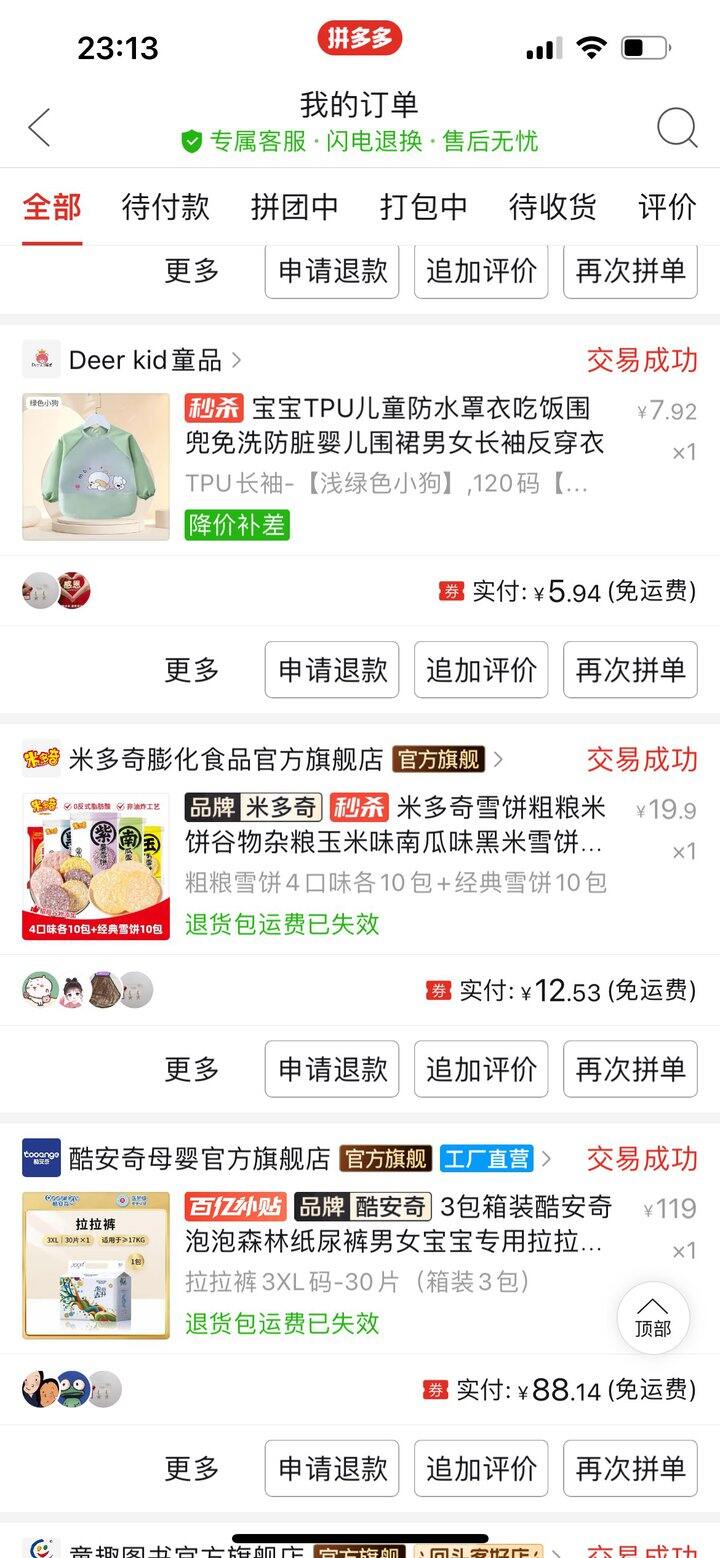
Task: Switch to the 待收货 tab
Action: [x=552, y=207]
